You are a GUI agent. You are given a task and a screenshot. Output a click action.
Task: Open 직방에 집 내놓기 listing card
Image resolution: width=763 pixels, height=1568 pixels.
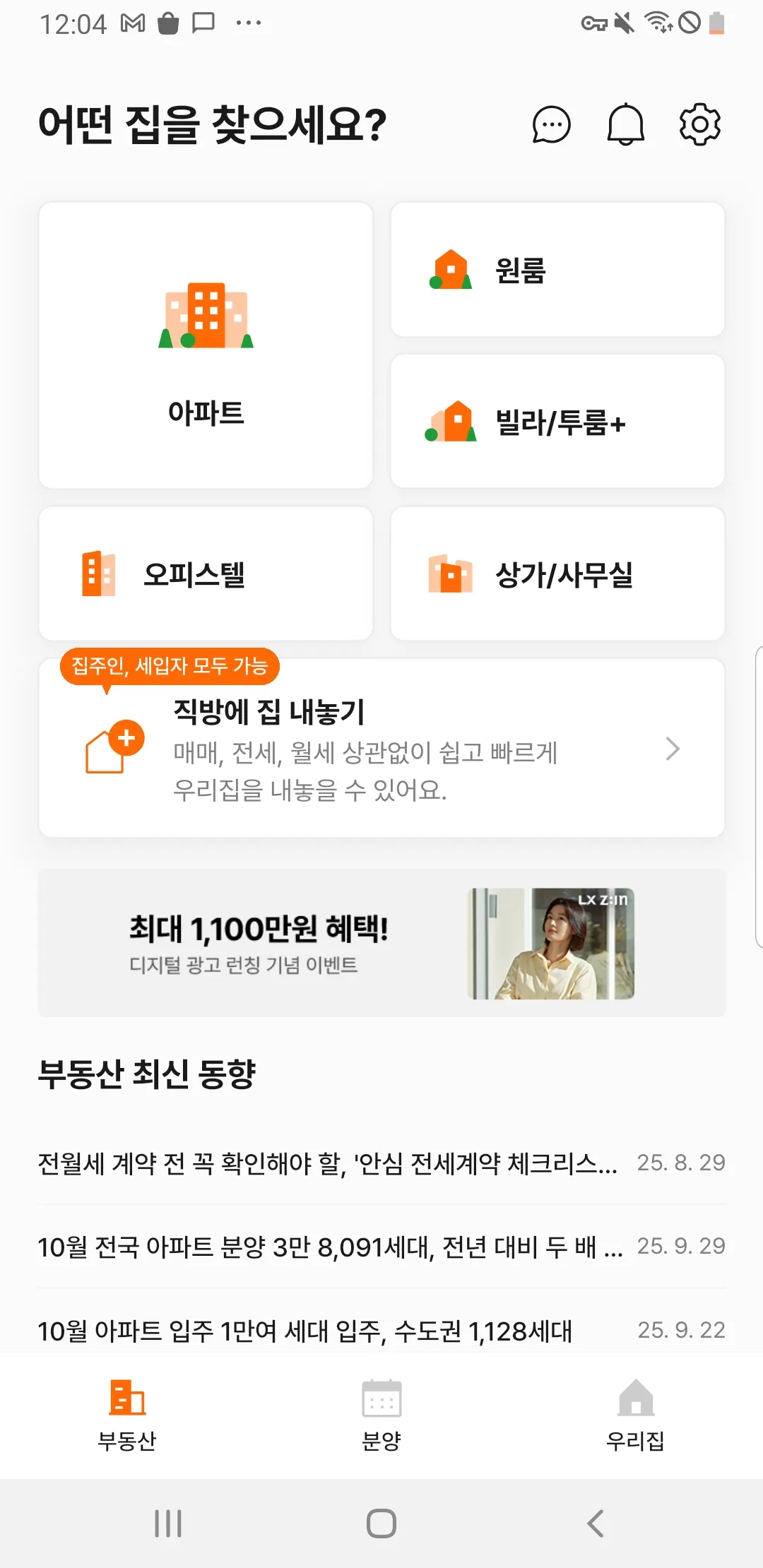tap(381, 749)
